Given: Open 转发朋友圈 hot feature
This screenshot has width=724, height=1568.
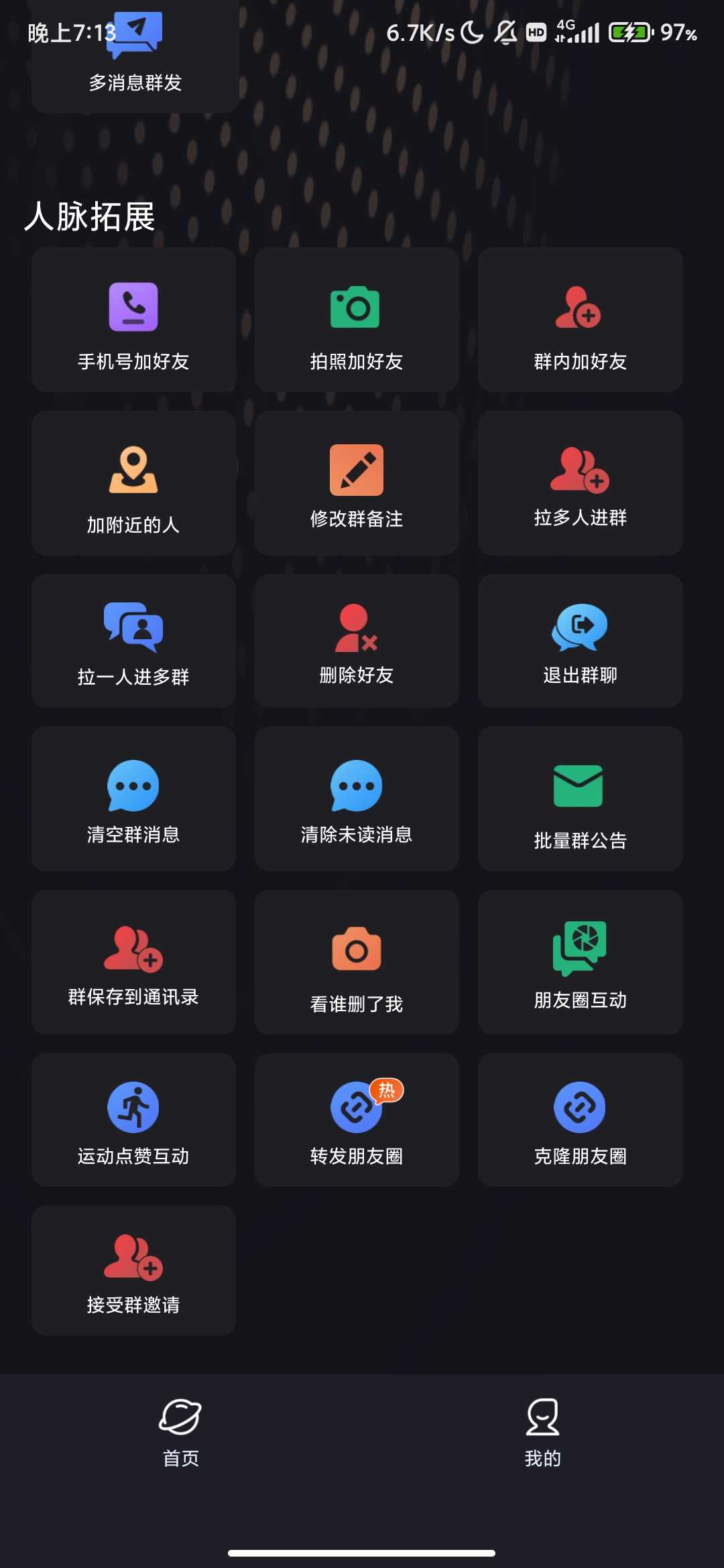Looking at the screenshot, I should click(357, 1120).
